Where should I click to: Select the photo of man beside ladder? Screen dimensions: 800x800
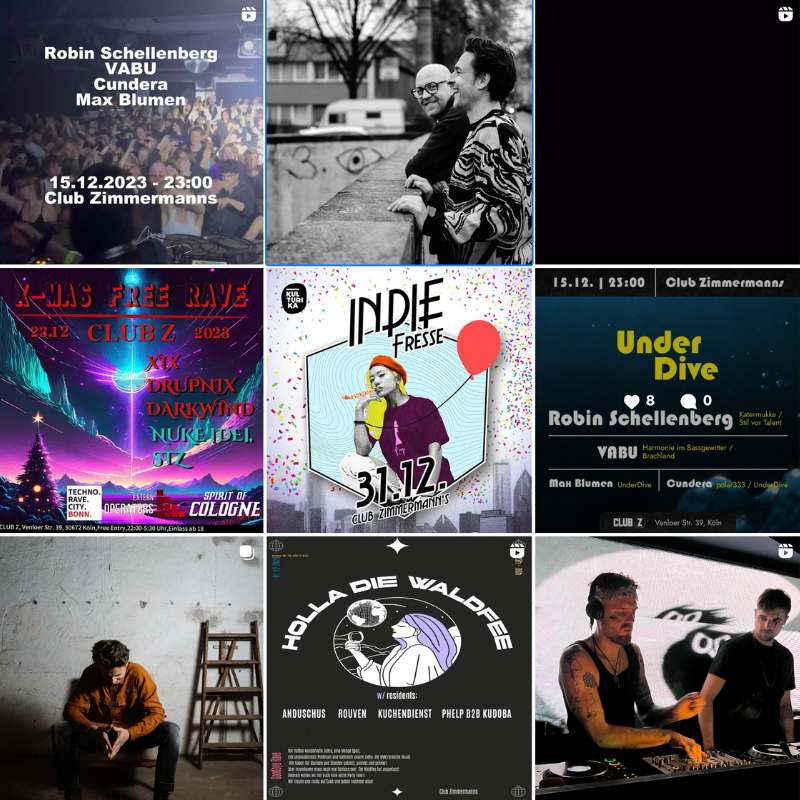(131, 667)
